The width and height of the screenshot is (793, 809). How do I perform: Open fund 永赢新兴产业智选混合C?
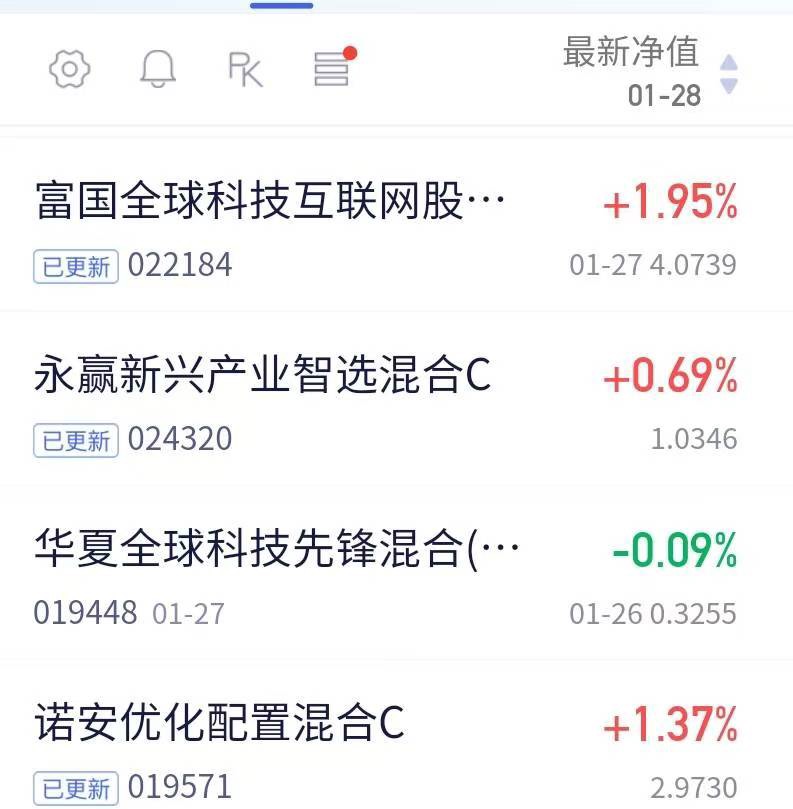pos(396,398)
